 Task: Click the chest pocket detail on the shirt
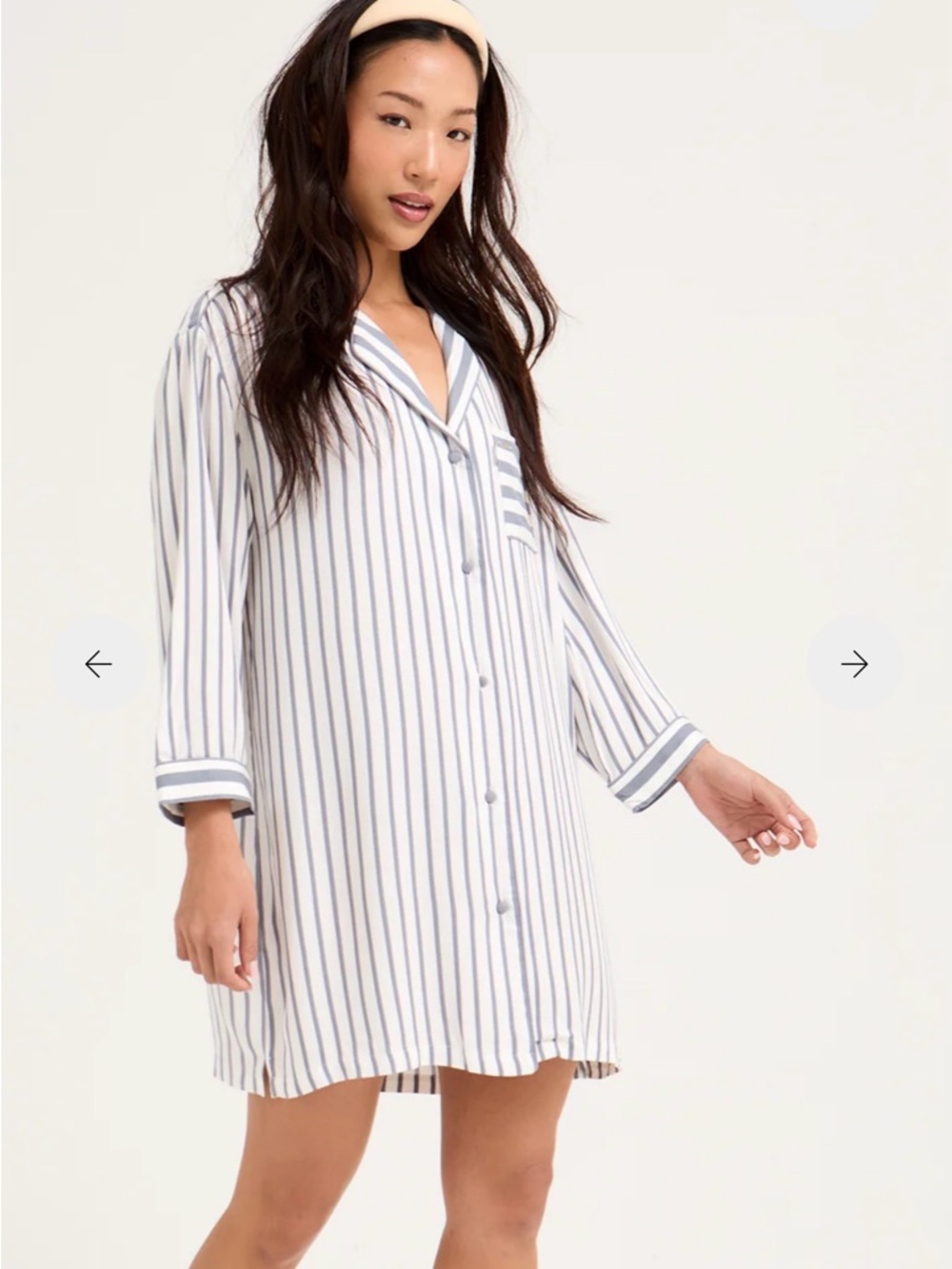pyautogui.click(x=505, y=486)
